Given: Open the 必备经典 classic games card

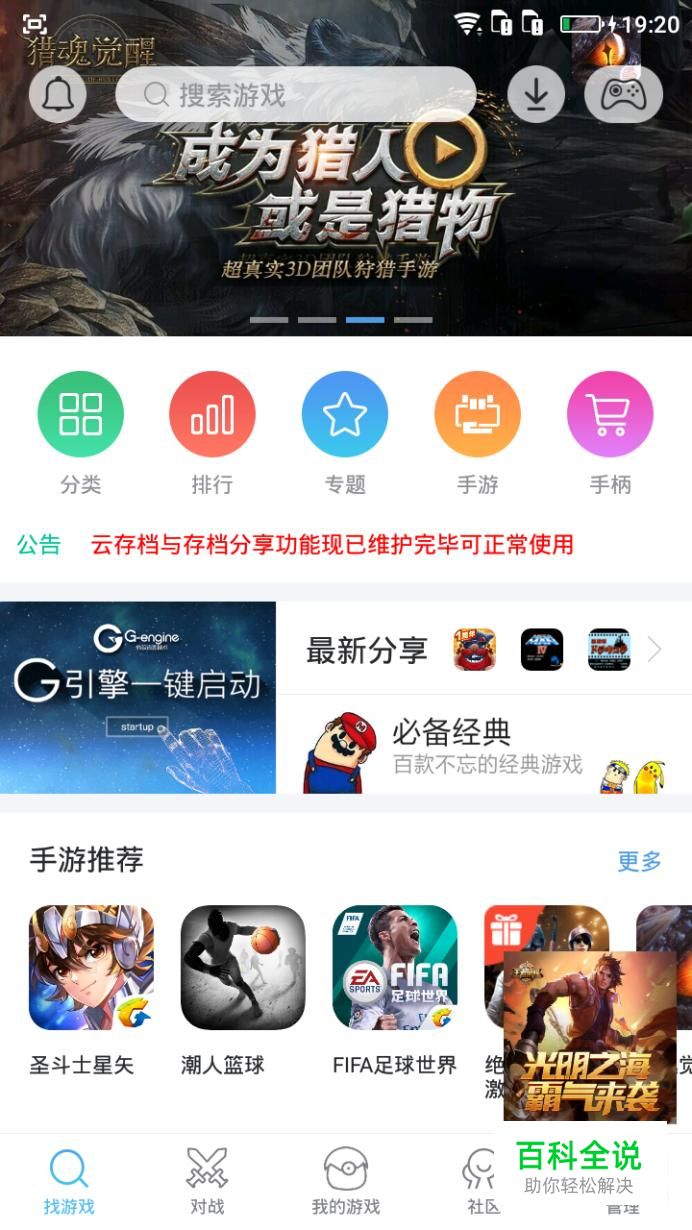Looking at the screenshot, I should [x=484, y=746].
